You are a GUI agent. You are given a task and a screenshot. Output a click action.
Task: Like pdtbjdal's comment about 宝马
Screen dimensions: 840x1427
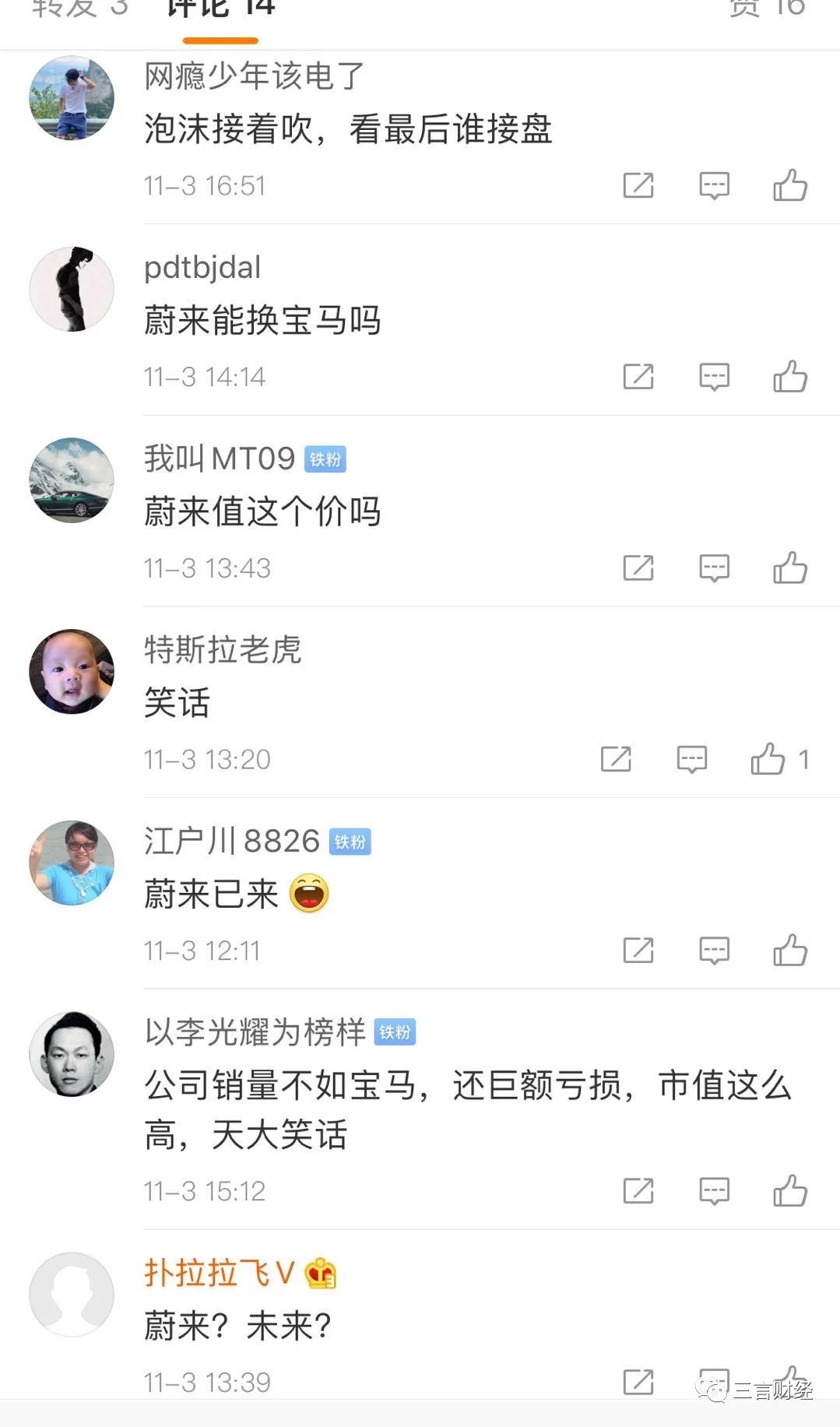(x=790, y=377)
